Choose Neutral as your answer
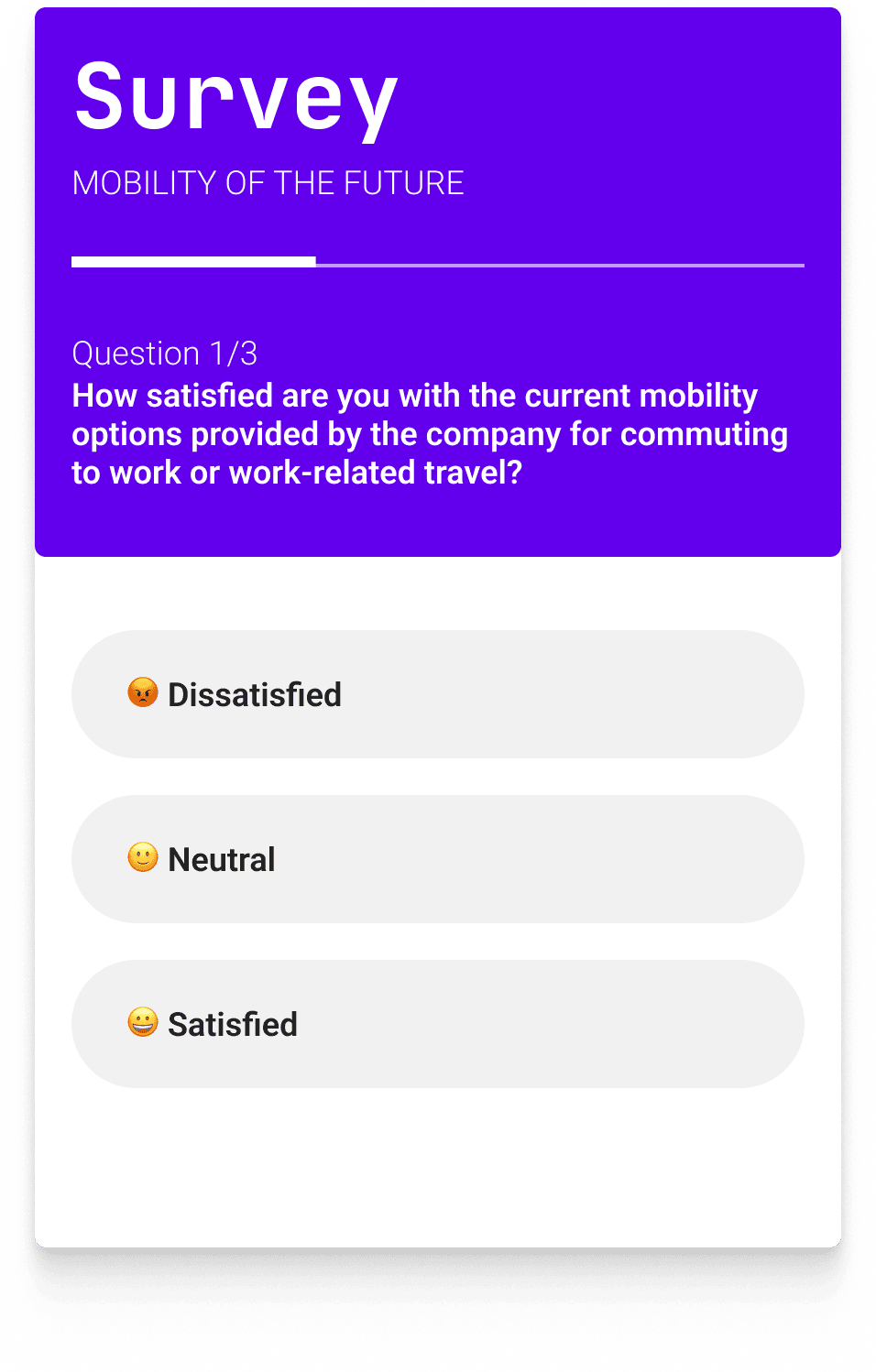This screenshot has width=876, height=1372. tap(437, 859)
